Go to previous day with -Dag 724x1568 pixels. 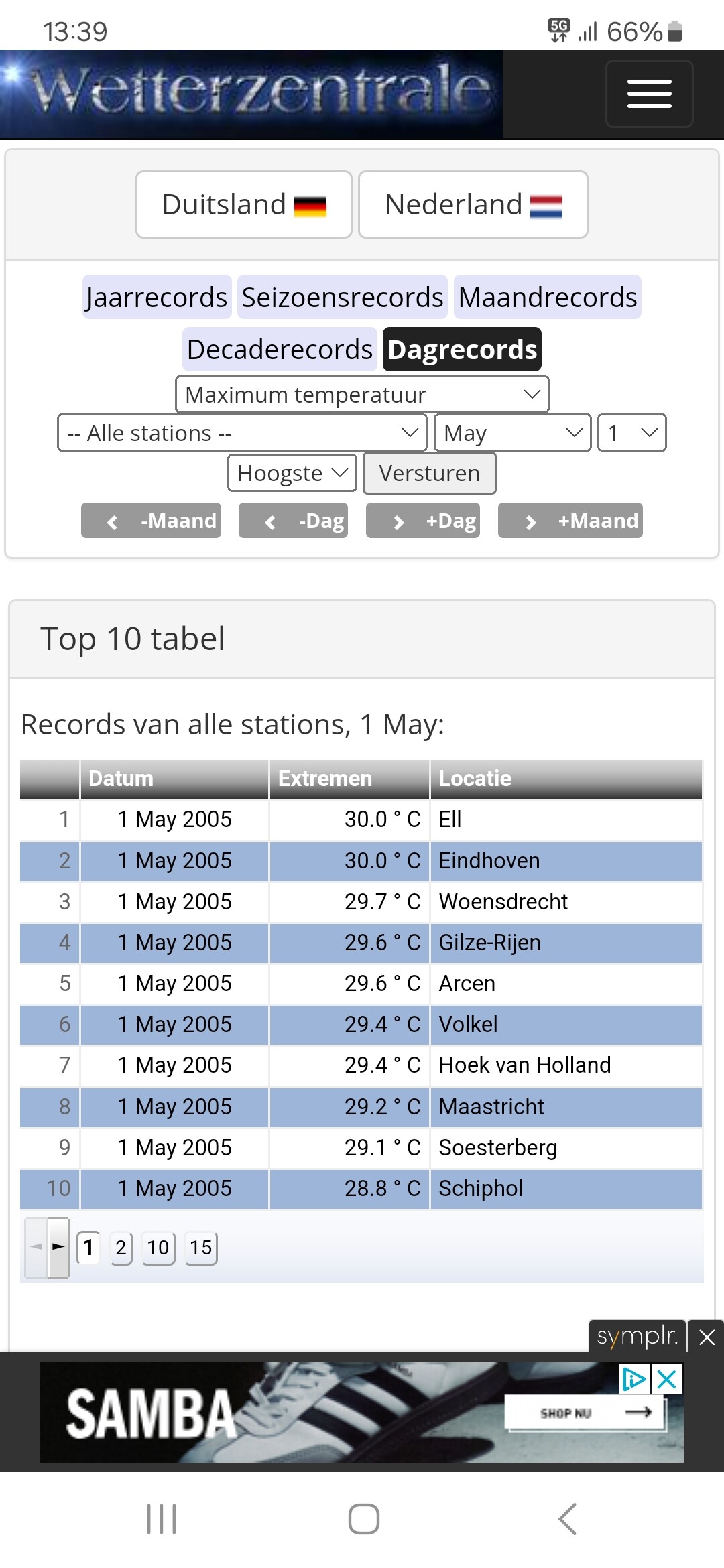pyautogui.click(x=293, y=521)
